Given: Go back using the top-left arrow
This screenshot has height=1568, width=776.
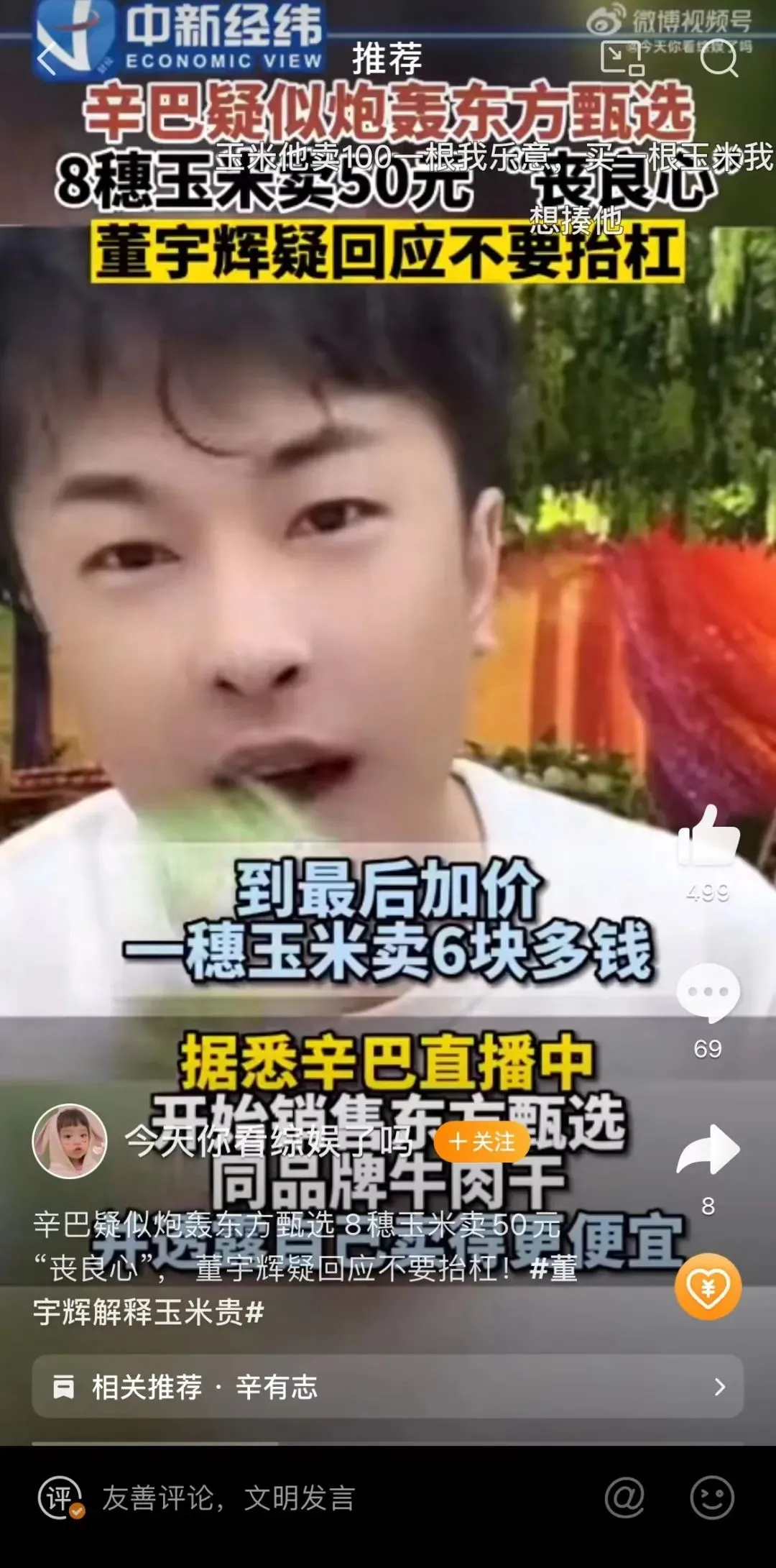Looking at the screenshot, I should (x=47, y=59).
